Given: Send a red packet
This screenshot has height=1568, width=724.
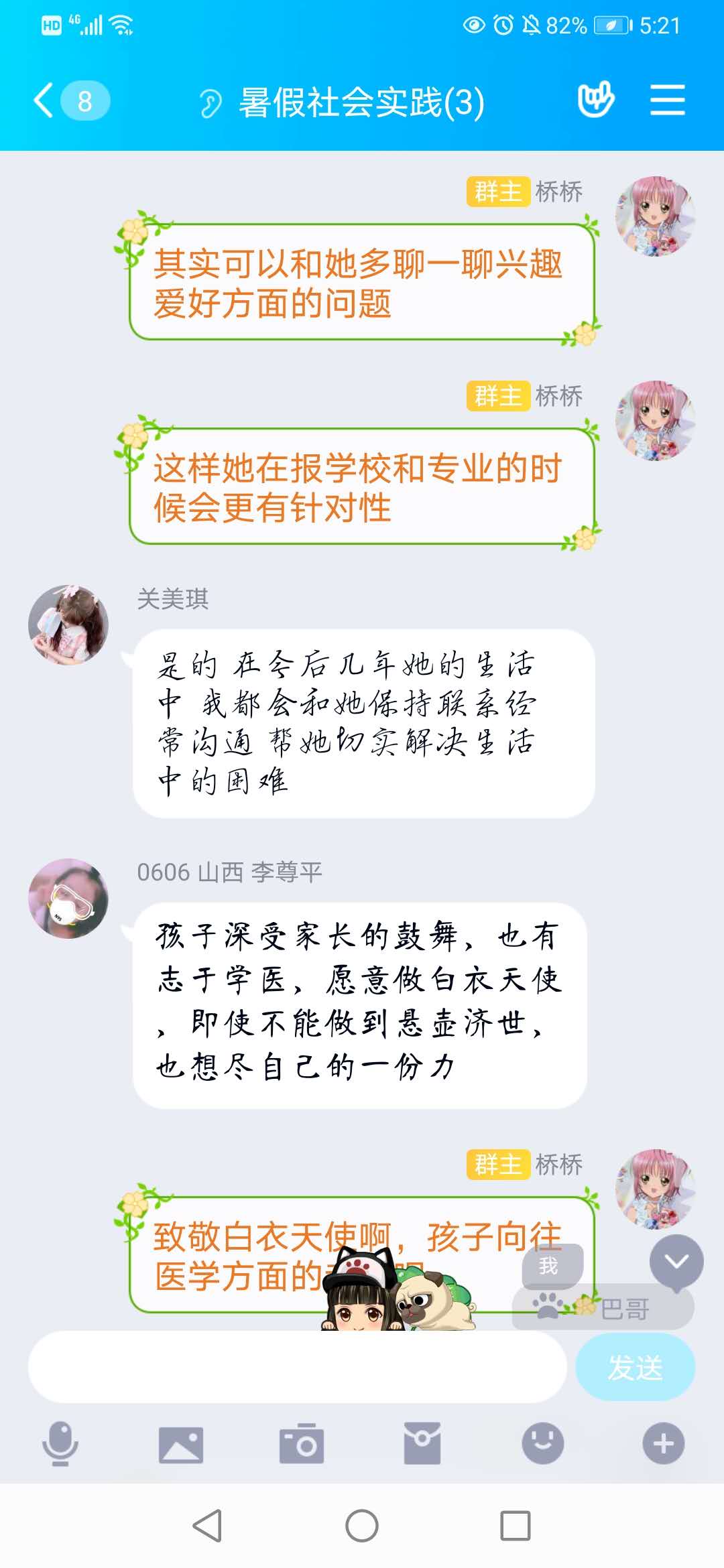Looking at the screenshot, I should tap(422, 1443).
